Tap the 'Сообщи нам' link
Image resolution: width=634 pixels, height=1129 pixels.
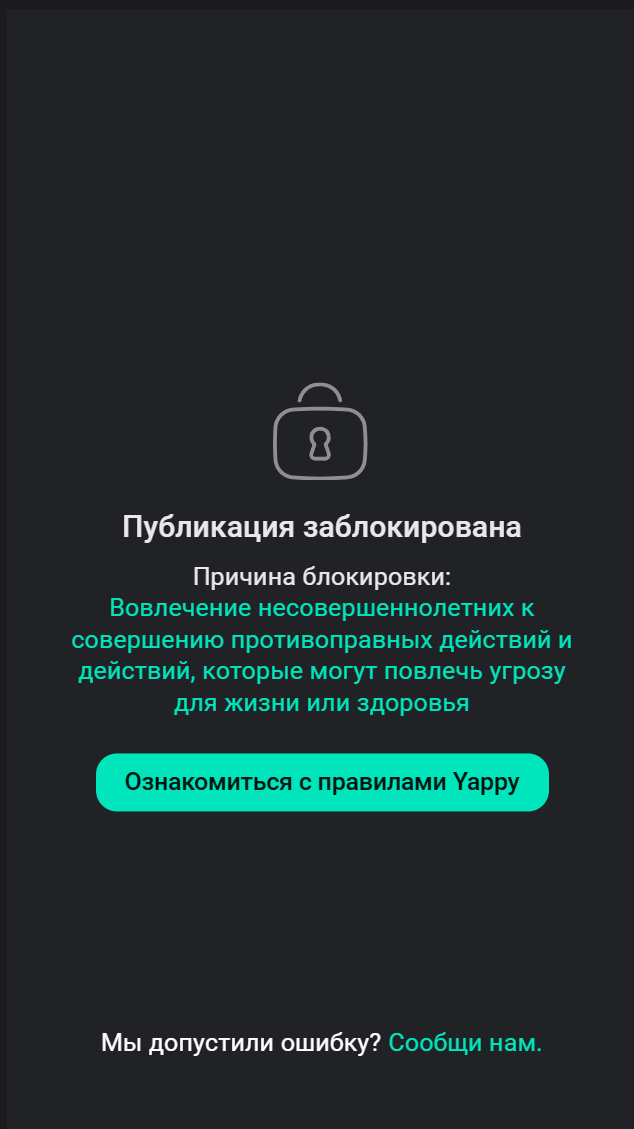pos(465,1043)
